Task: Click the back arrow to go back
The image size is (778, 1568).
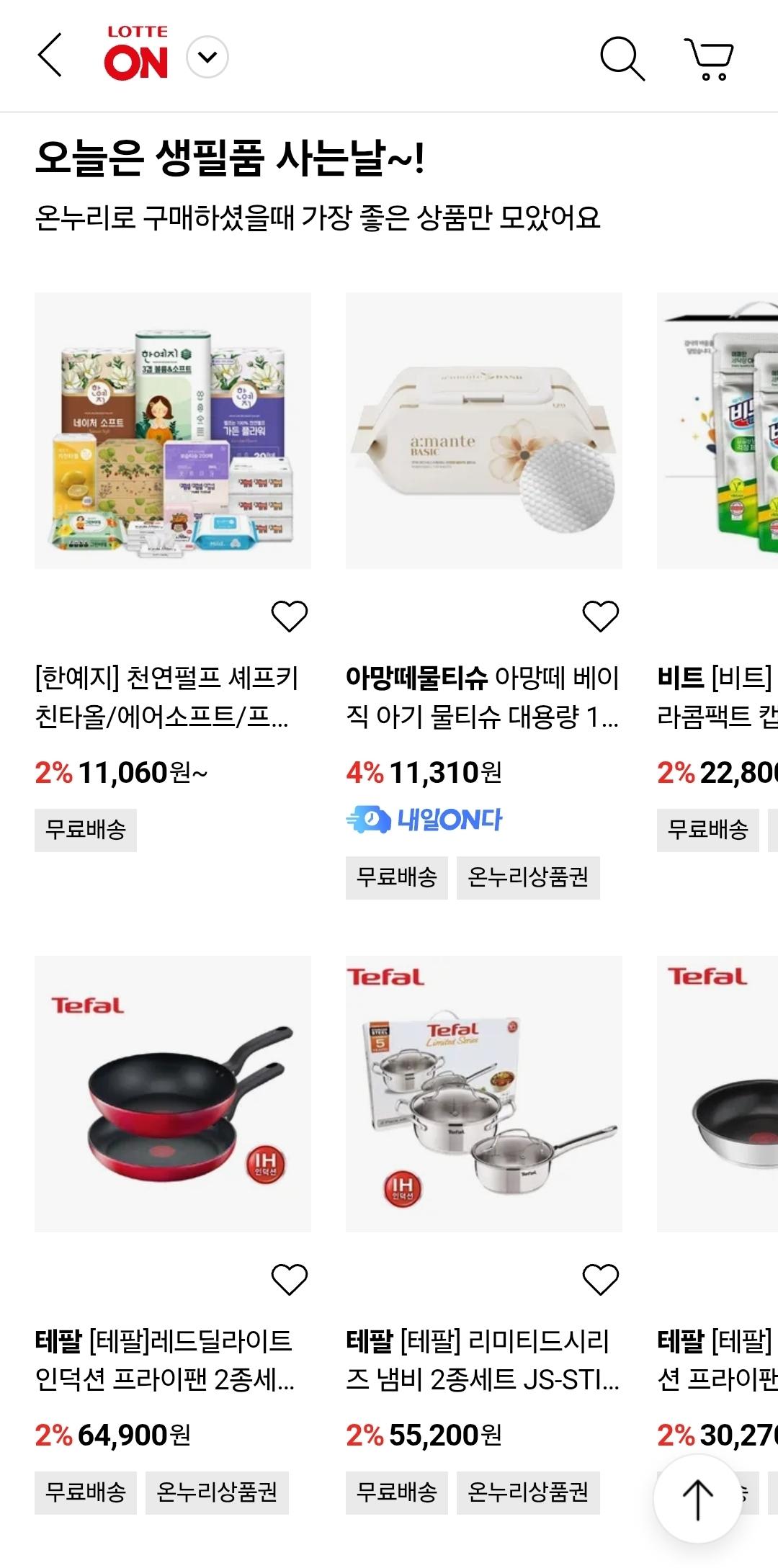Action: point(49,58)
